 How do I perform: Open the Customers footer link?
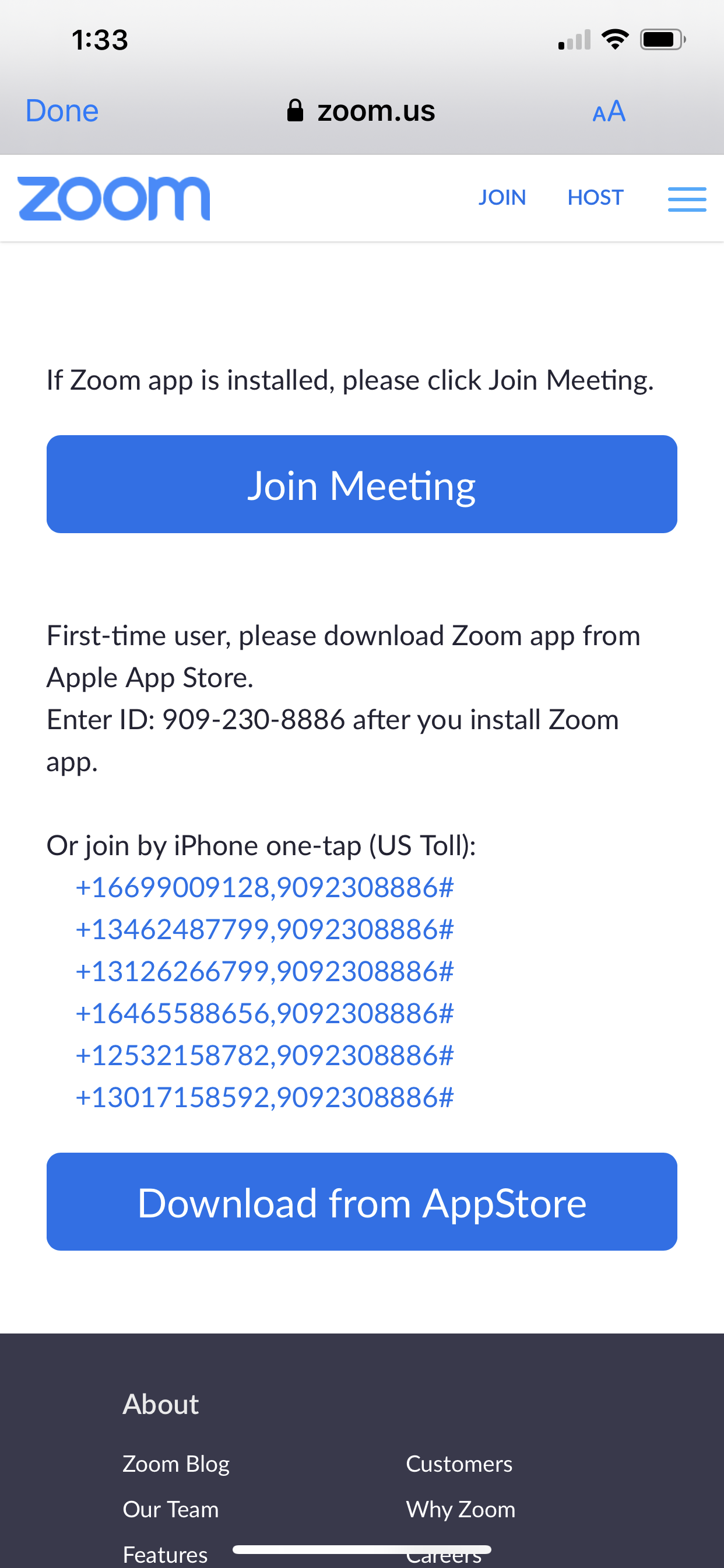pyautogui.click(x=459, y=1464)
